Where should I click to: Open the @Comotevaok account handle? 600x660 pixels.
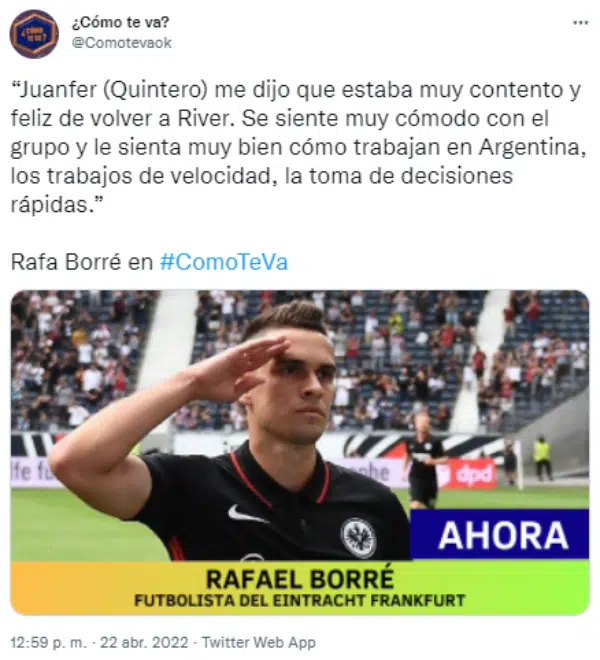121,43
